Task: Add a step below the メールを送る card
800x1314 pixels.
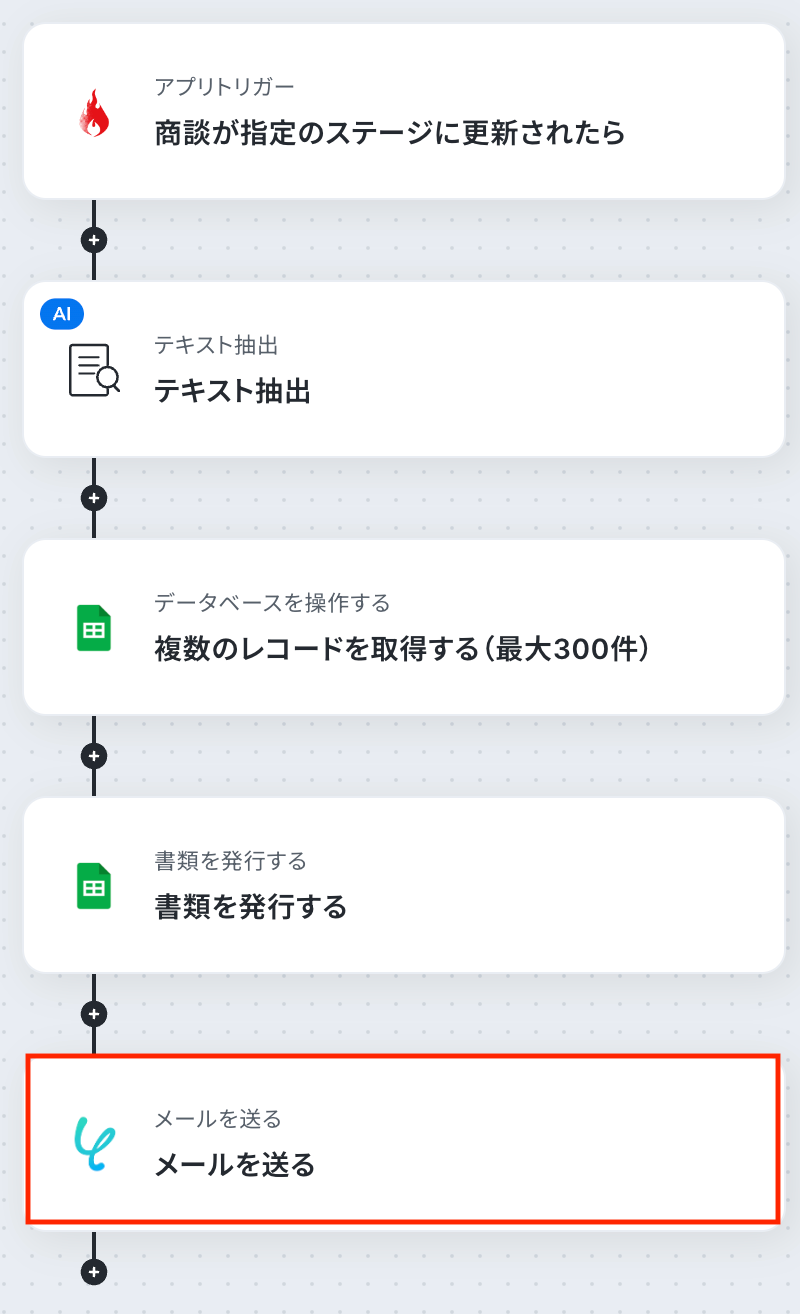Action: point(94,1272)
